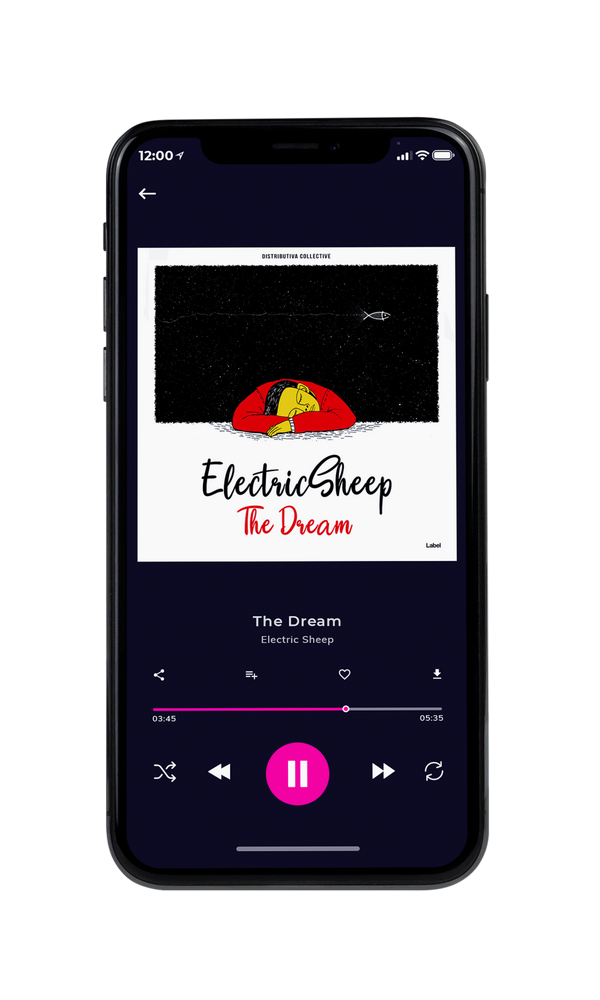Skip back to the previous track
This screenshot has width=600, height=1000.
219,772
